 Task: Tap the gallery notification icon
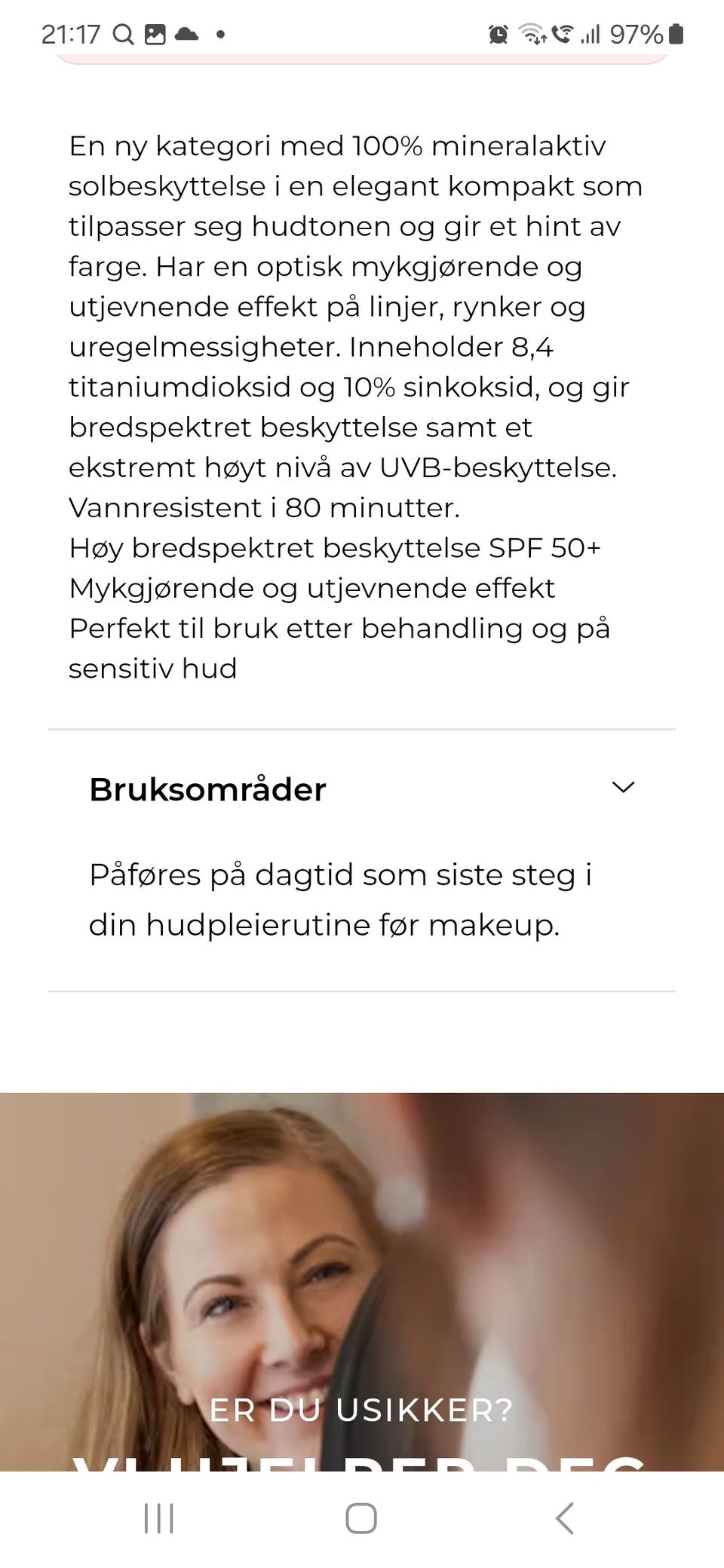coord(153,33)
